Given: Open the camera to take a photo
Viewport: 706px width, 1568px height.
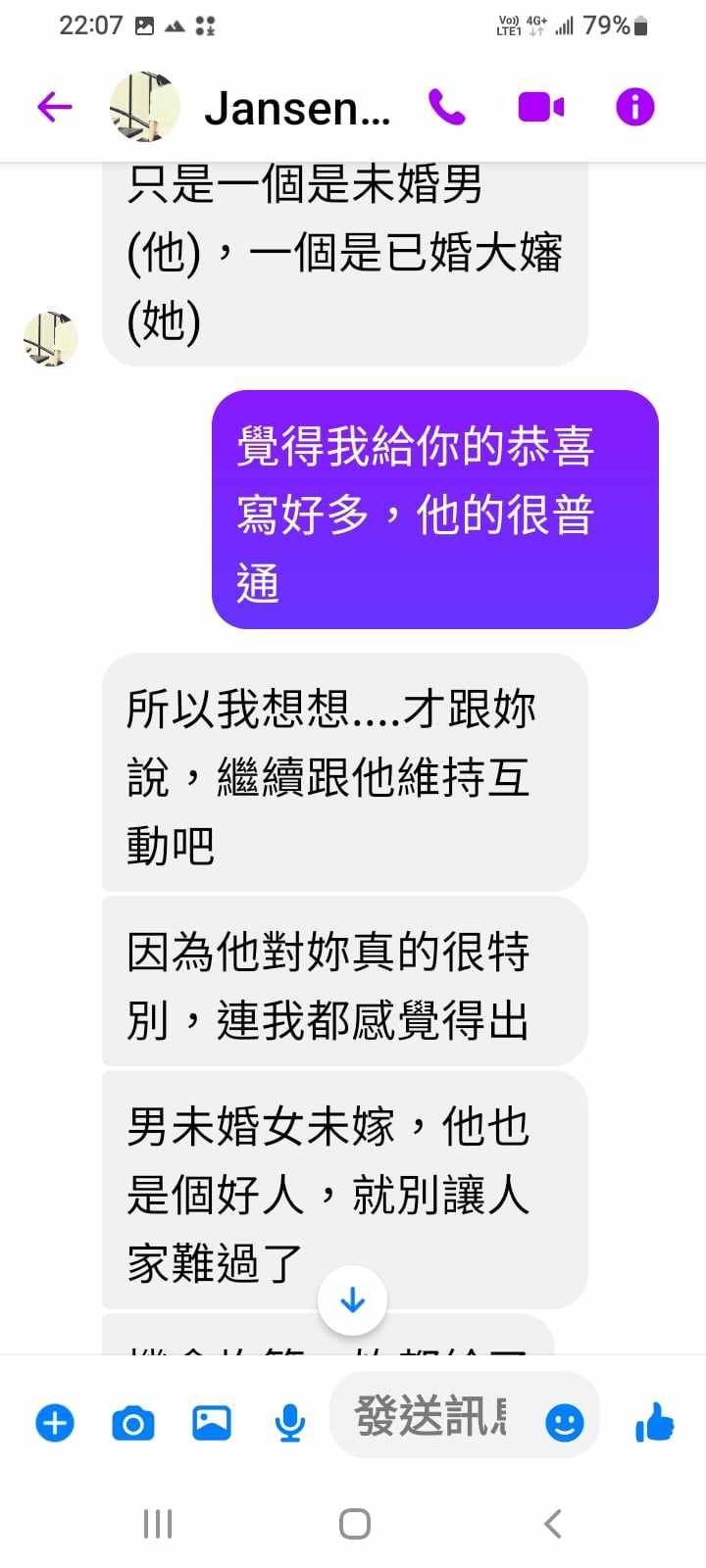Looking at the screenshot, I should coord(133,1422).
